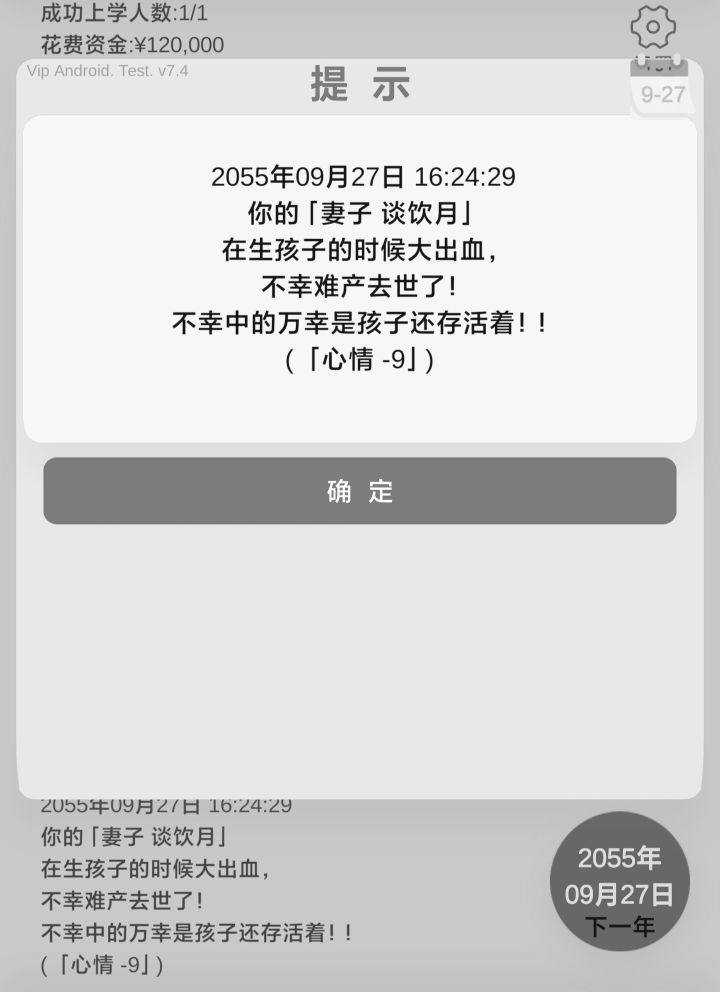720x992 pixels.
Task: Click the 2055年09月27日 timestamp in the dialog
Action: [358, 177]
